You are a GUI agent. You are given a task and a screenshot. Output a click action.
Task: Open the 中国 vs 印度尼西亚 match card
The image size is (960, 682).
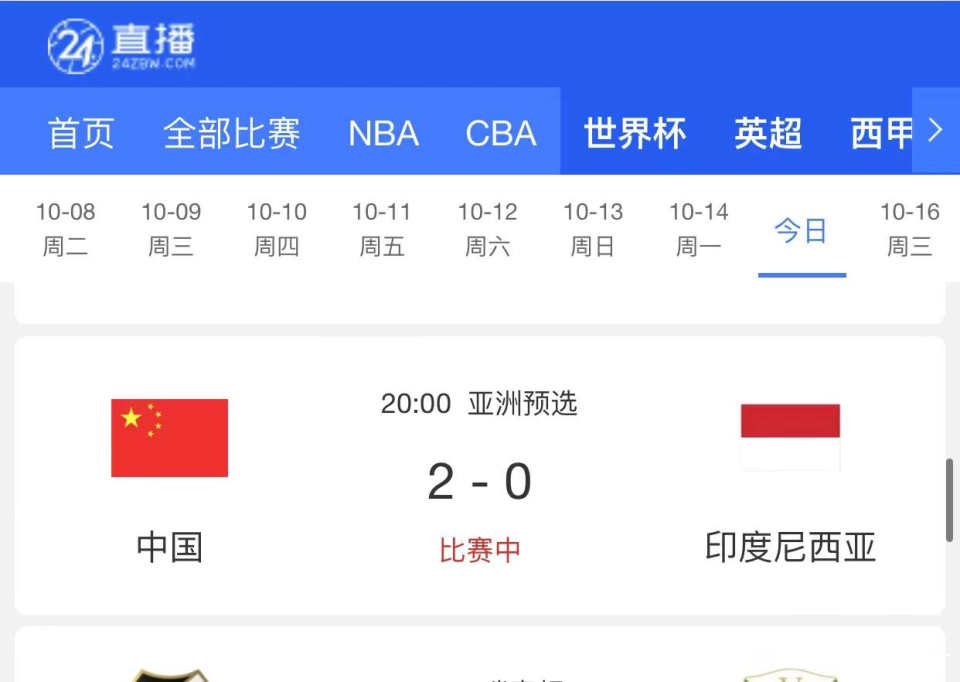tap(480, 476)
